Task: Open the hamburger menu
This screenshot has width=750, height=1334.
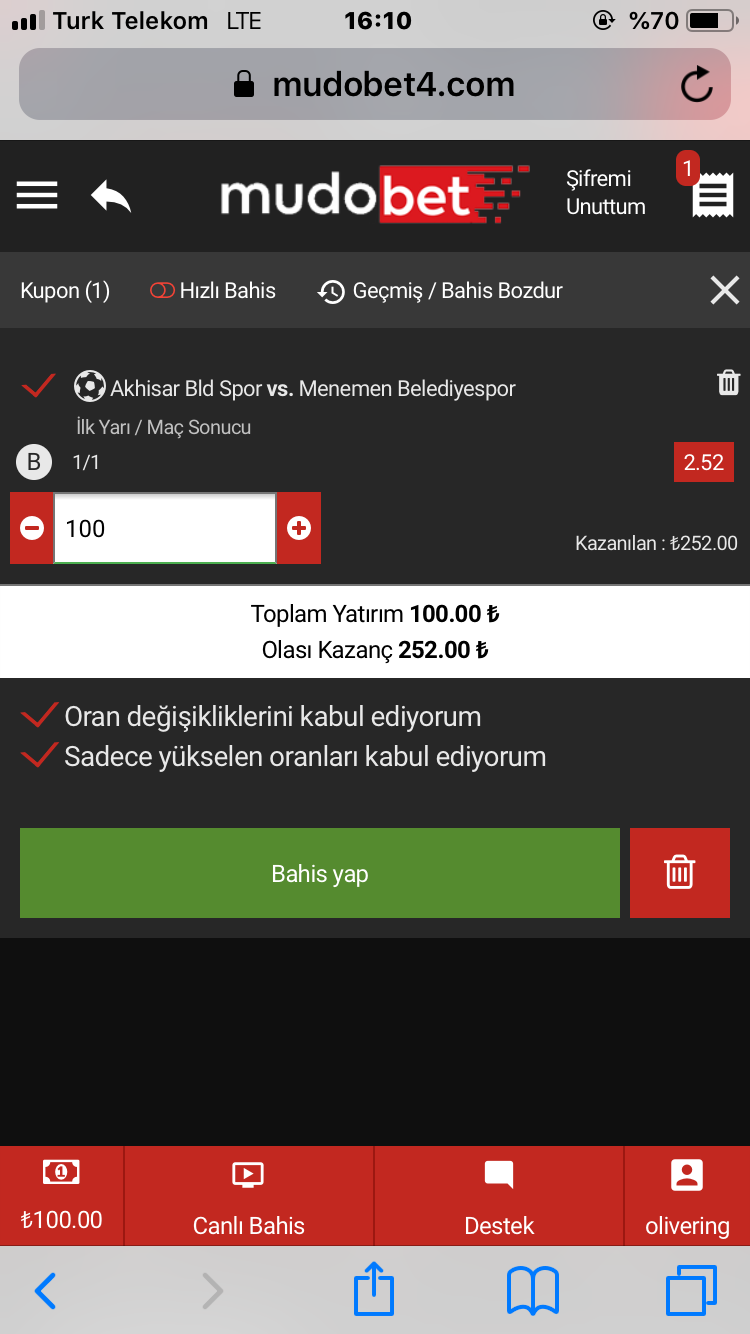Action: 37,196
